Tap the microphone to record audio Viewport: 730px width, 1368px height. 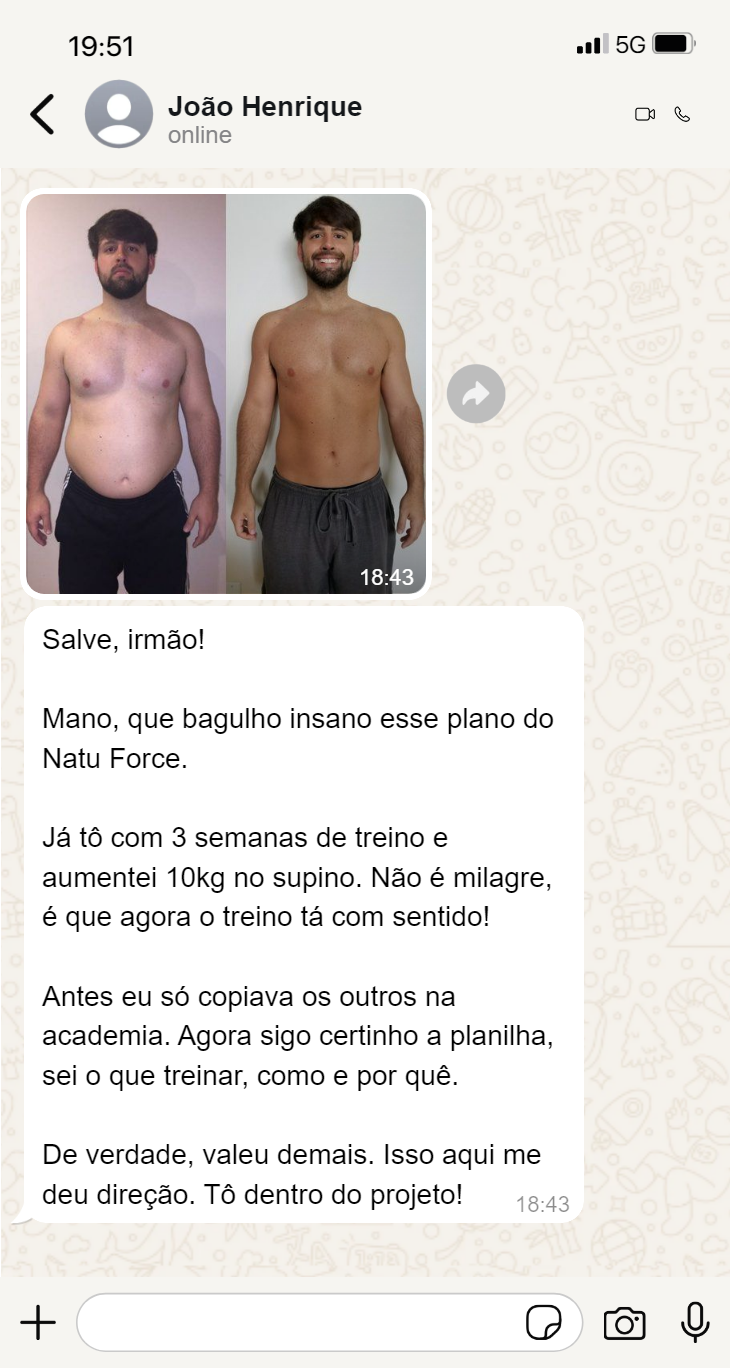[x=695, y=1322]
